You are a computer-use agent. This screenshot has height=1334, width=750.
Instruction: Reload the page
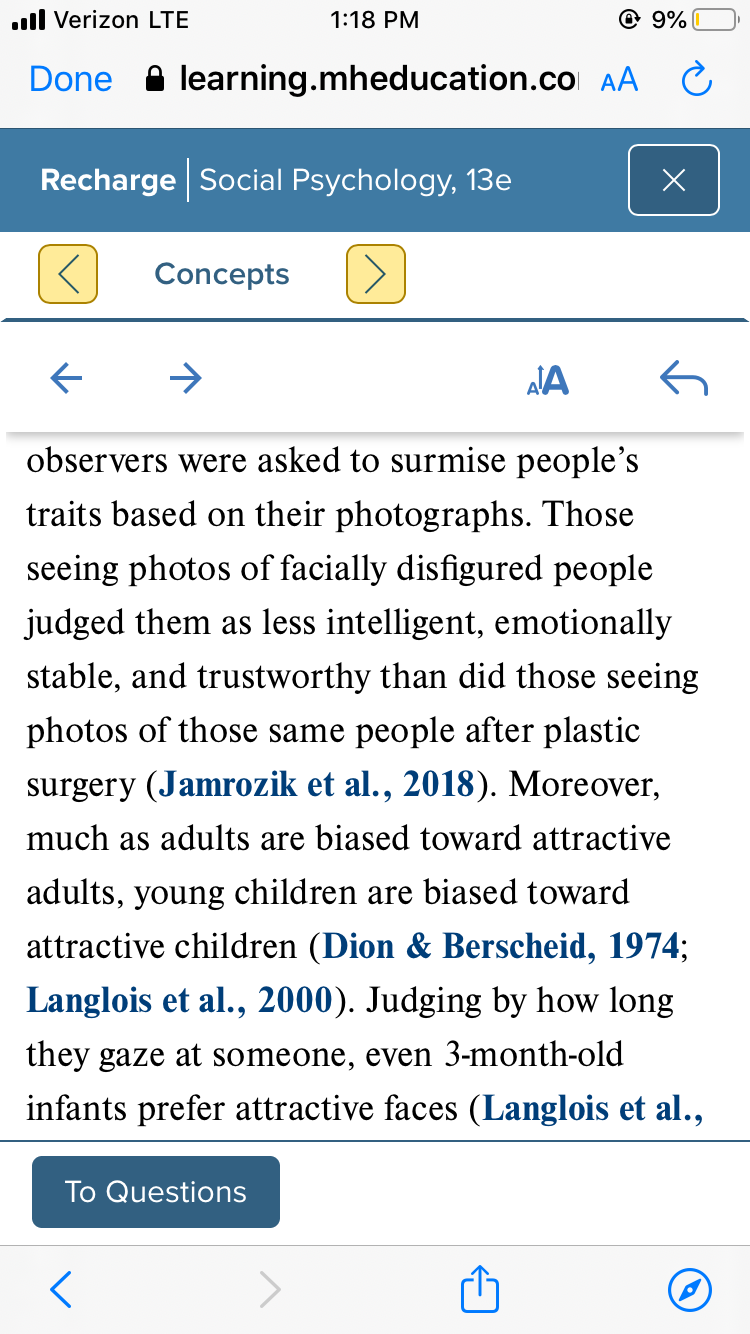pyautogui.click(x=696, y=79)
